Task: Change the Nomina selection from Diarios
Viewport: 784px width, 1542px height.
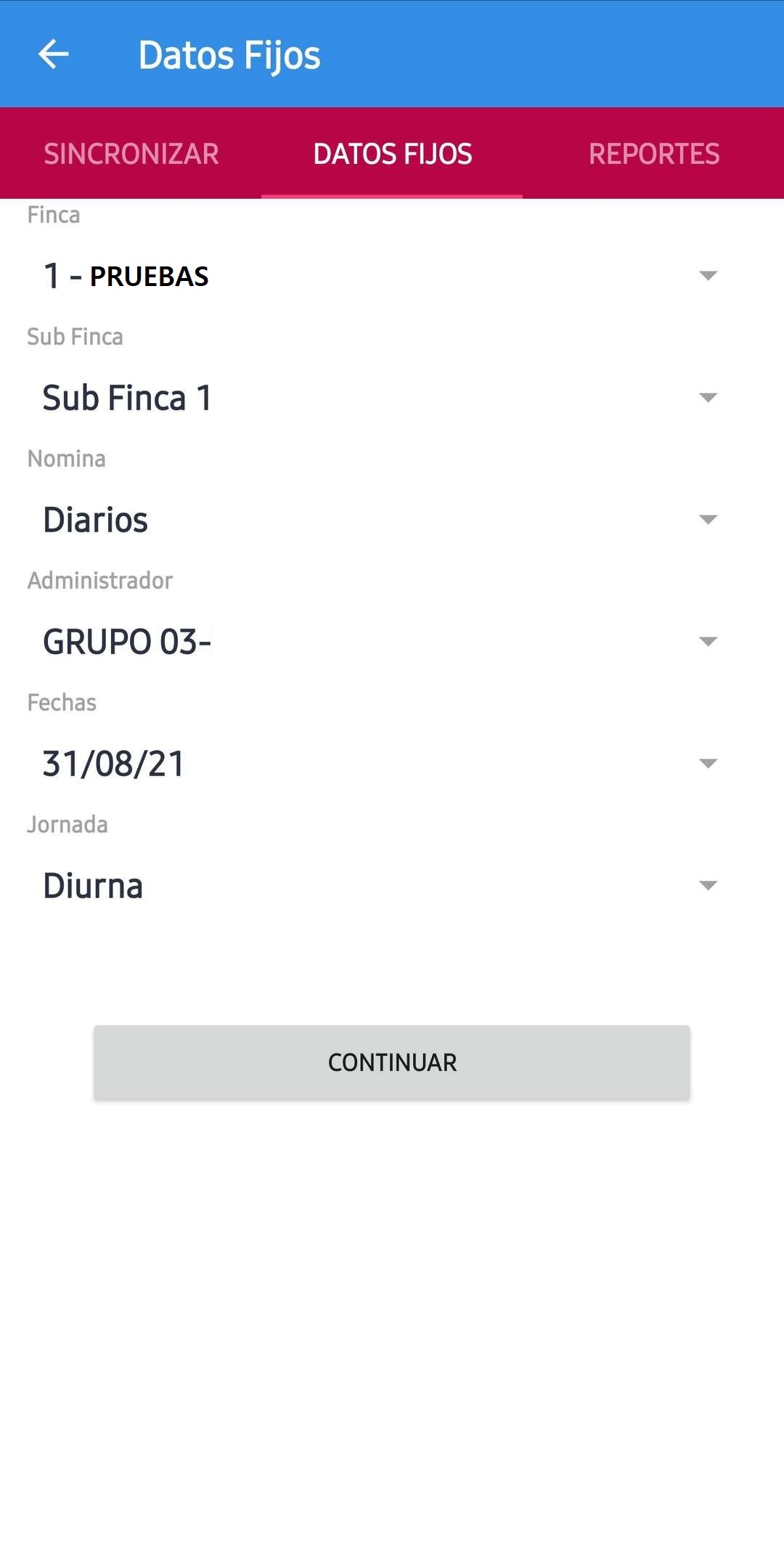Action: [x=379, y=520]
